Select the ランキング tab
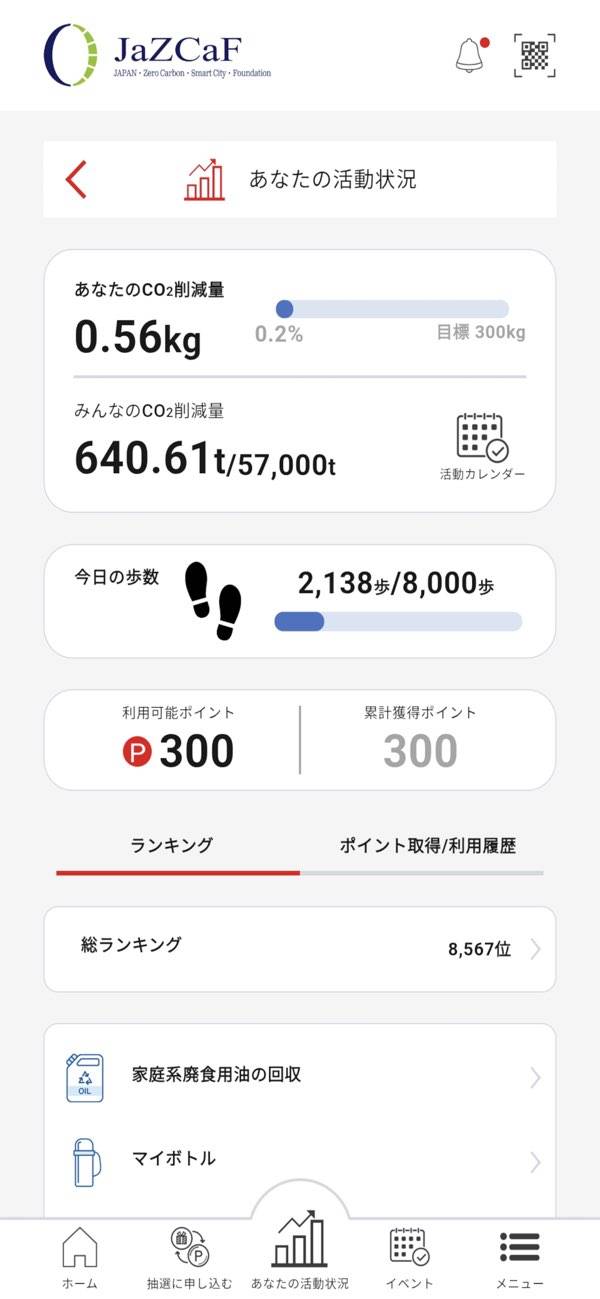The width and height of the screenshot is (600, 1299). (x=172, y=846)
